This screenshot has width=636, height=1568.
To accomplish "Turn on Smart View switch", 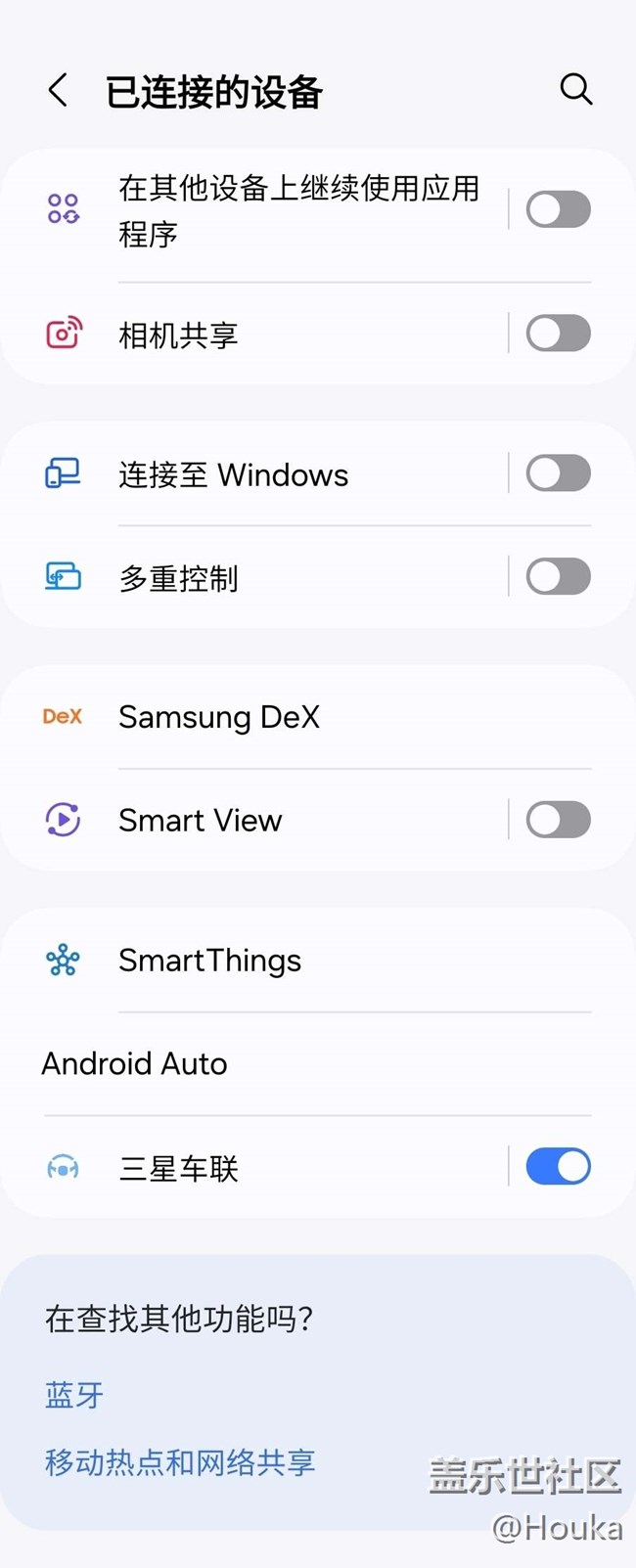I will point(558,820).
